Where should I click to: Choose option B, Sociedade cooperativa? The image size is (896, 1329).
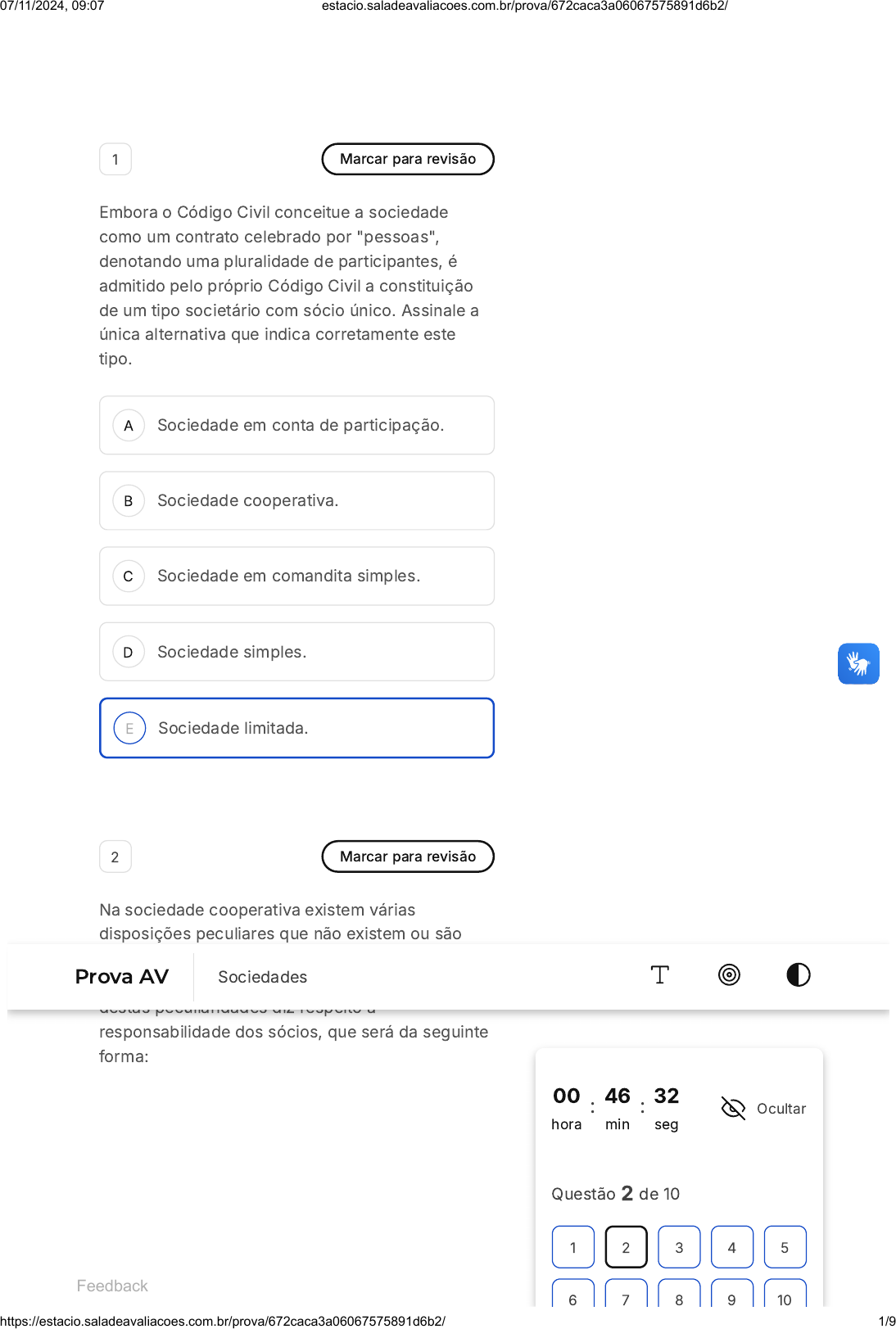coord(296,500)
